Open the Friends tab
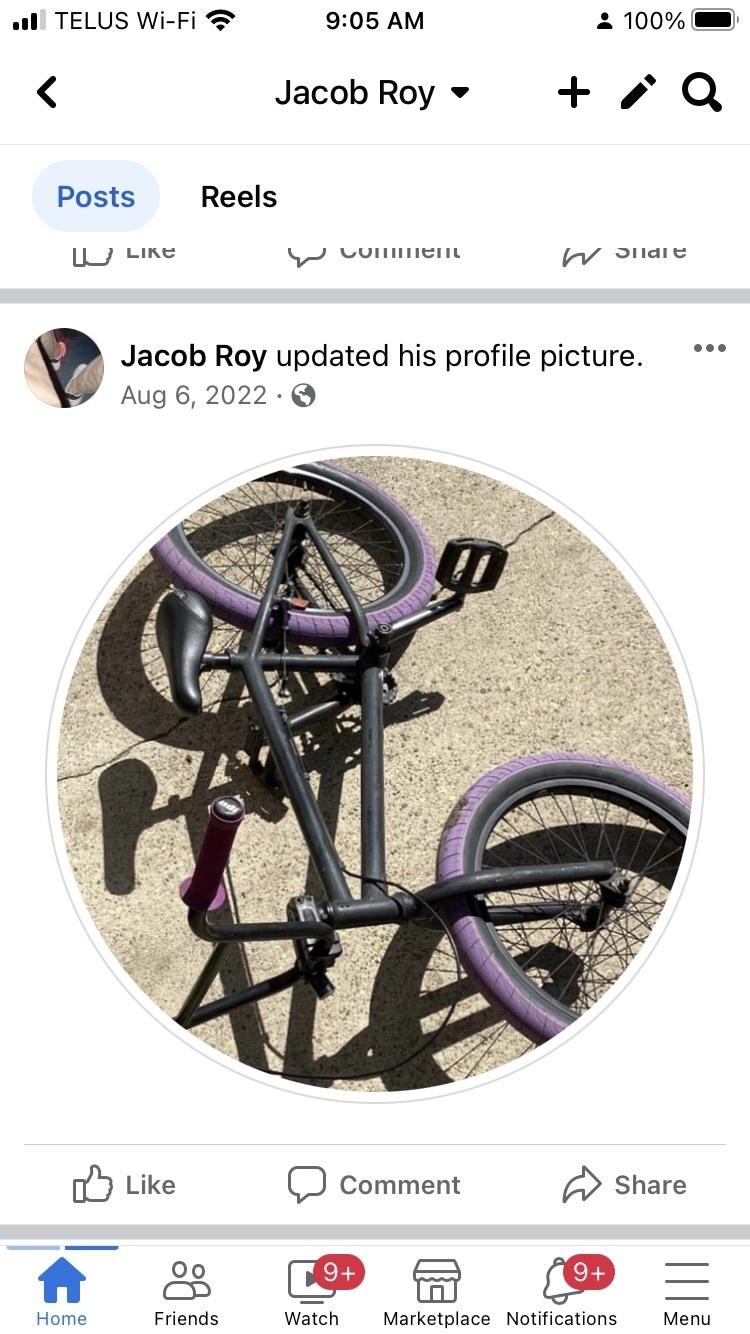The height and width of the screenshot is (1334, 750). 186,1292
